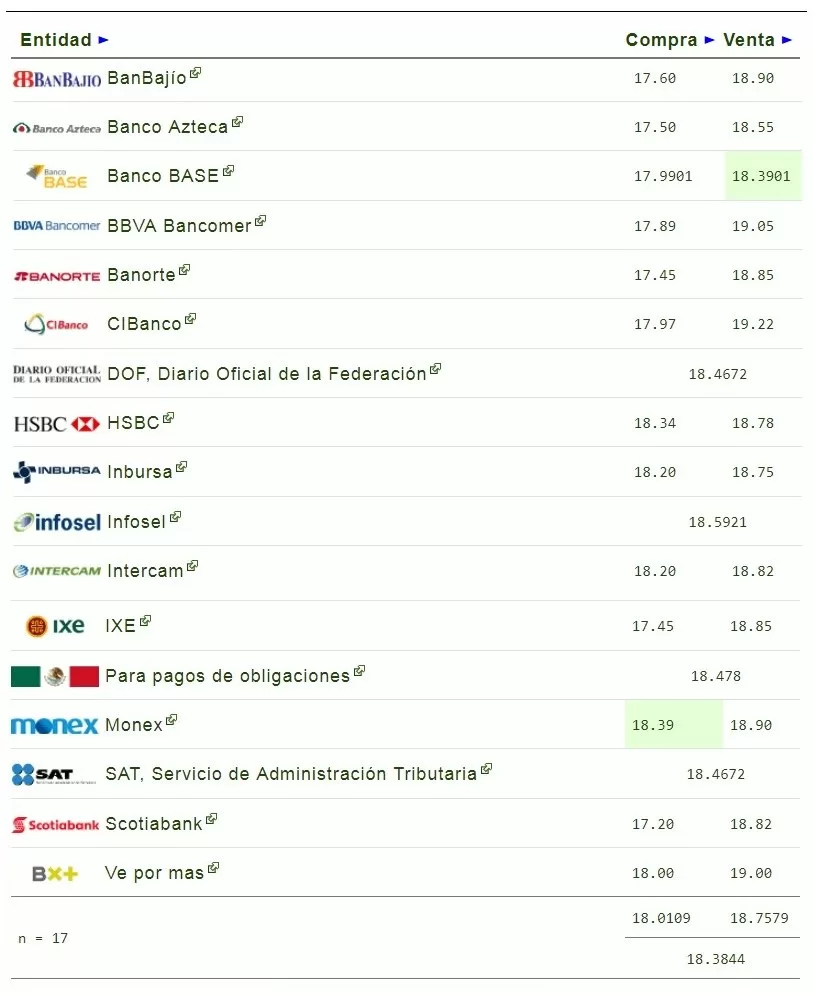Sort by Venta rate
This screenshot has height=996, width=814.
click(757, 40)
